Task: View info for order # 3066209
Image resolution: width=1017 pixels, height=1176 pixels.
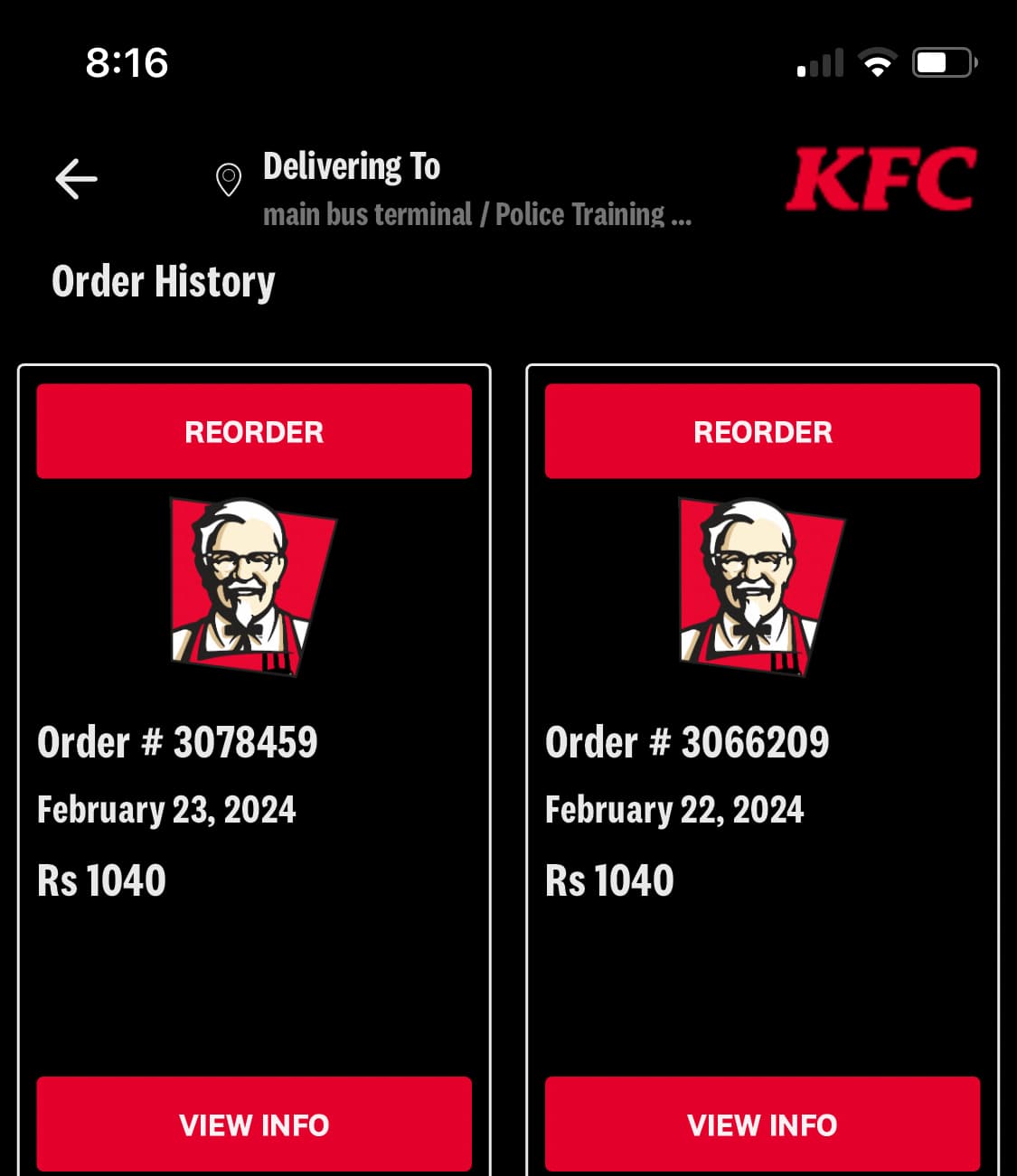Action: click(762, 1124)
